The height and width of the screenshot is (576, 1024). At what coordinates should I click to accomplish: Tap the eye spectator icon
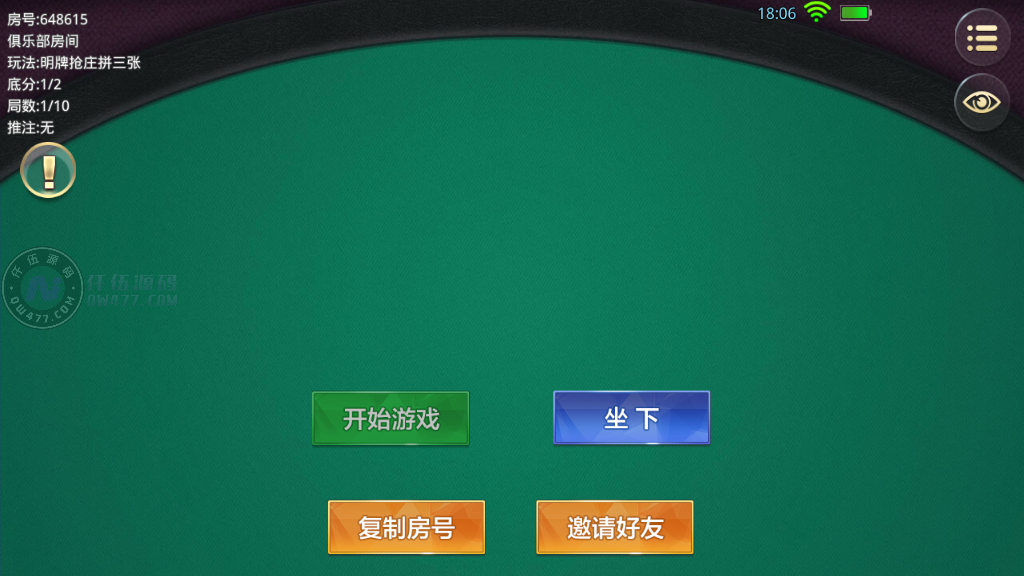[x=982, y=102]
